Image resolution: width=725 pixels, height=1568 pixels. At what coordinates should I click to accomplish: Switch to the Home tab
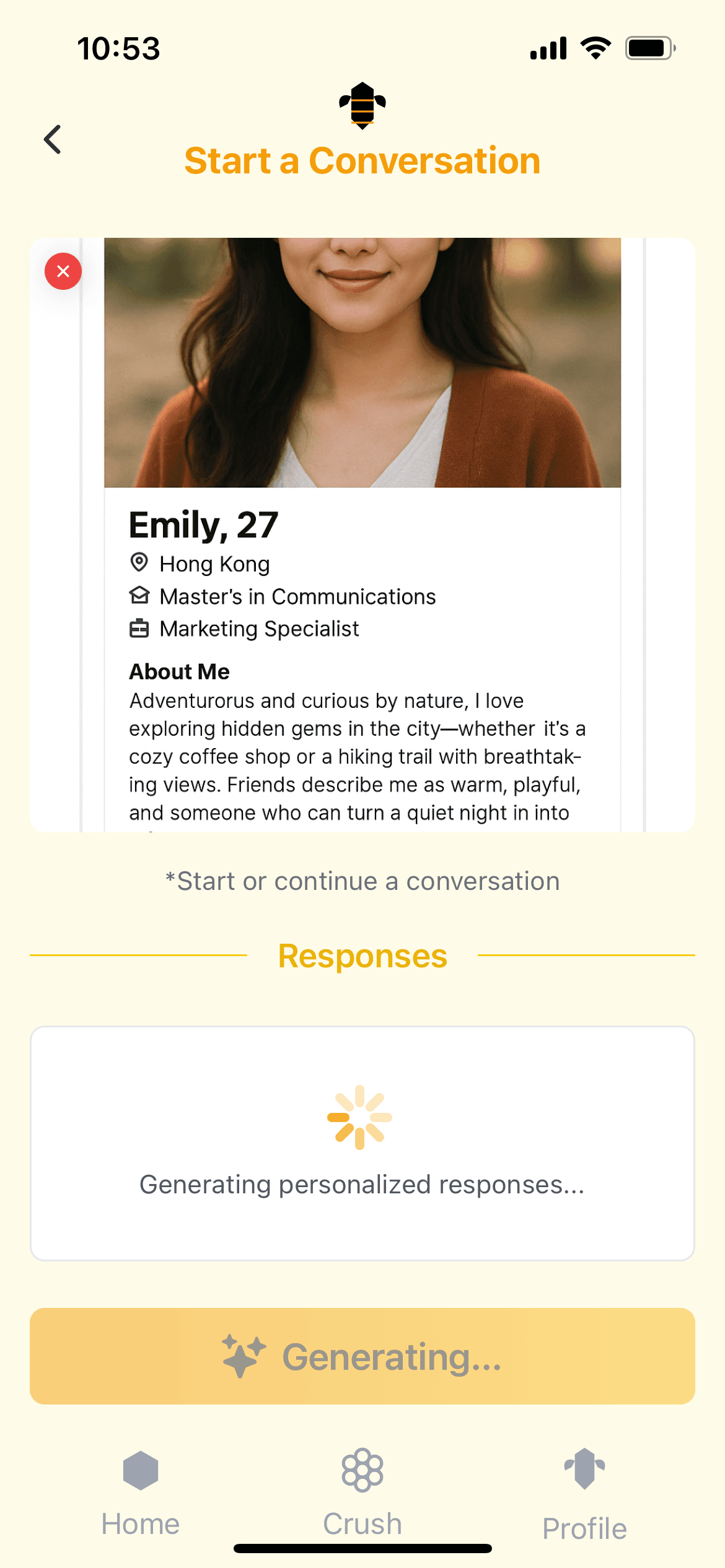[141, 1492]
